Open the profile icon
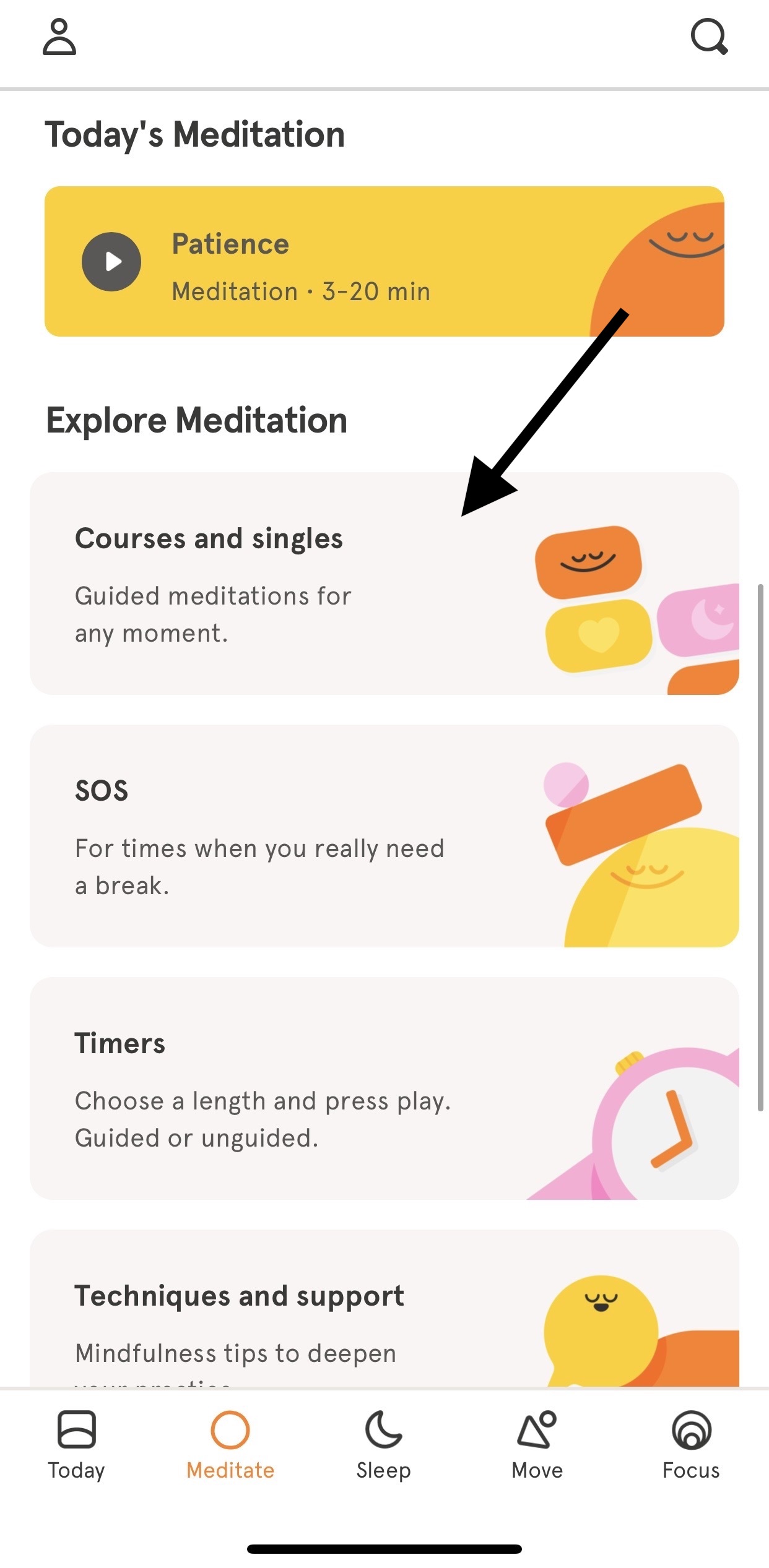 pos(59,37)
